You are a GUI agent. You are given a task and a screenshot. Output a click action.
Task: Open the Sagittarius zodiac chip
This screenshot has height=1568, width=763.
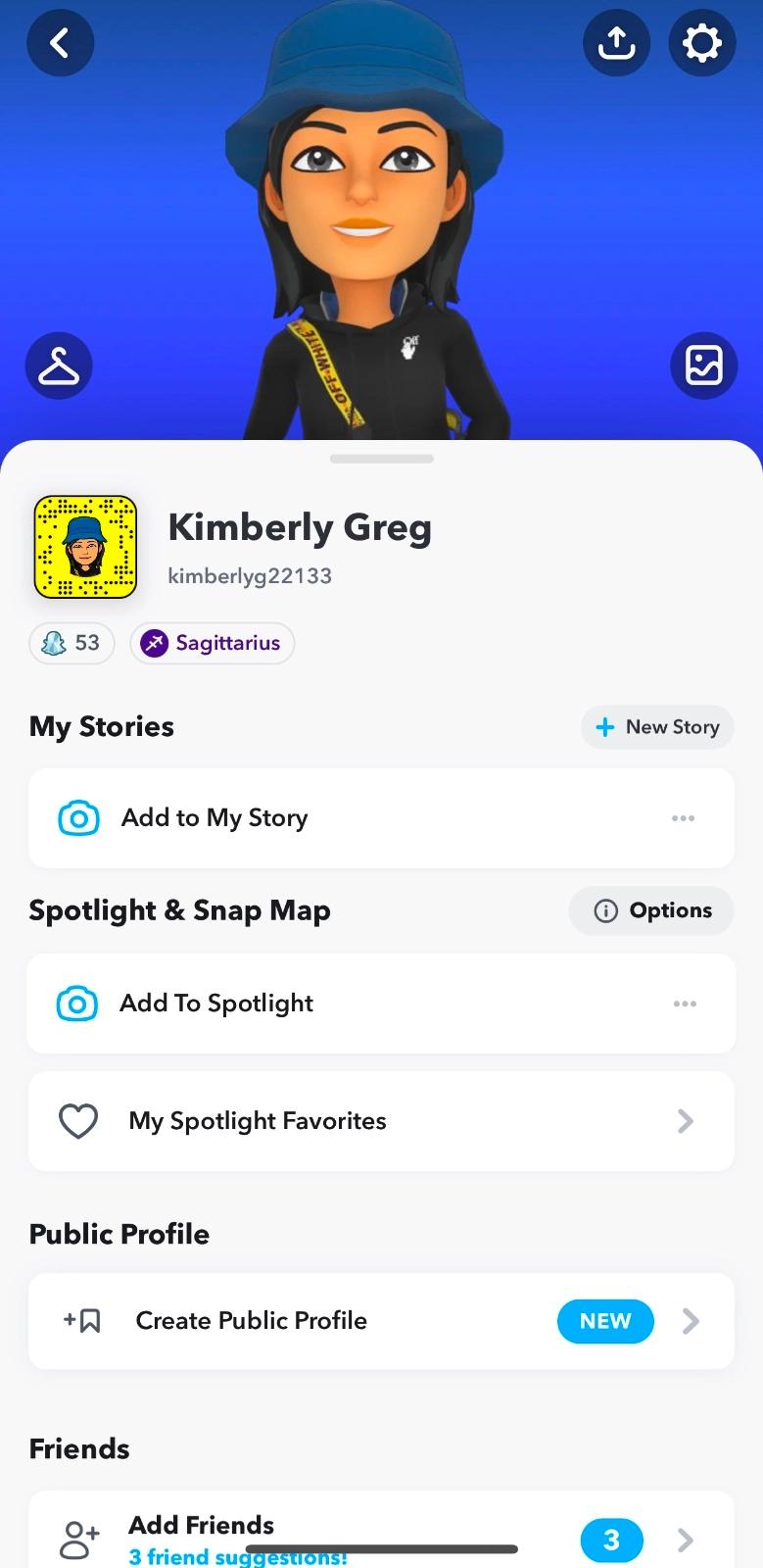click(x=212, y=643)
